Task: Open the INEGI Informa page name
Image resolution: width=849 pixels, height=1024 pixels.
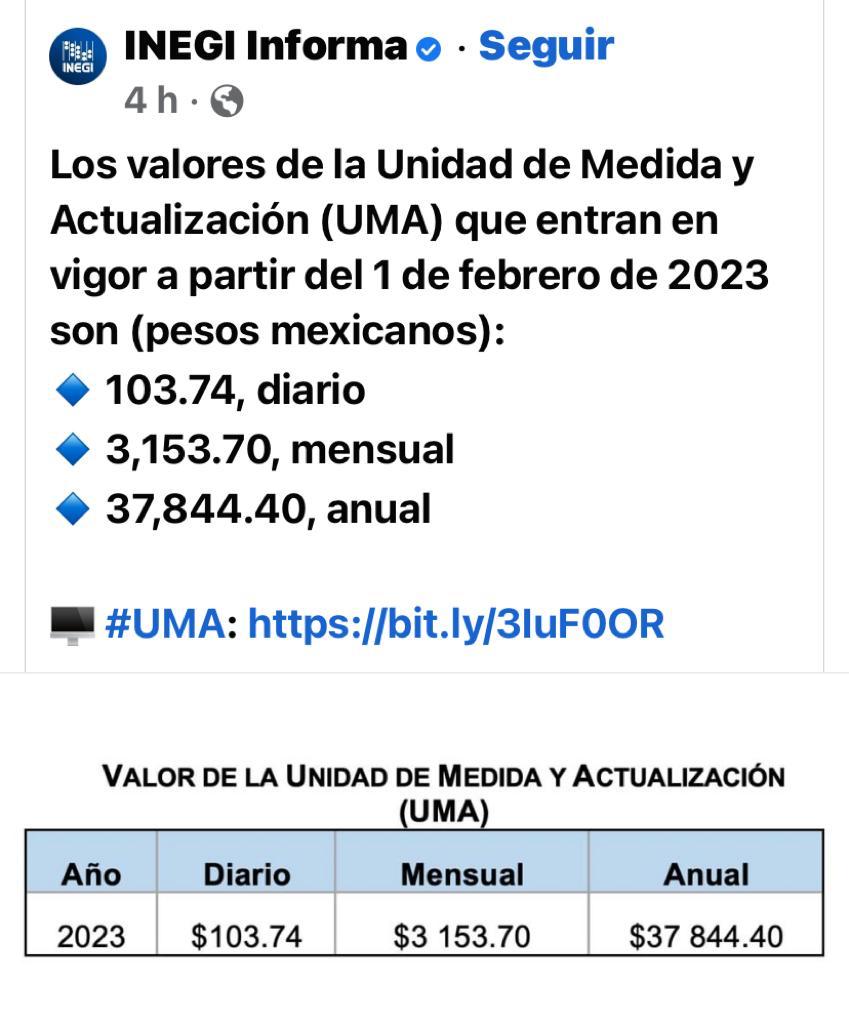Action: pyautogui.click(x=265, y=46)
